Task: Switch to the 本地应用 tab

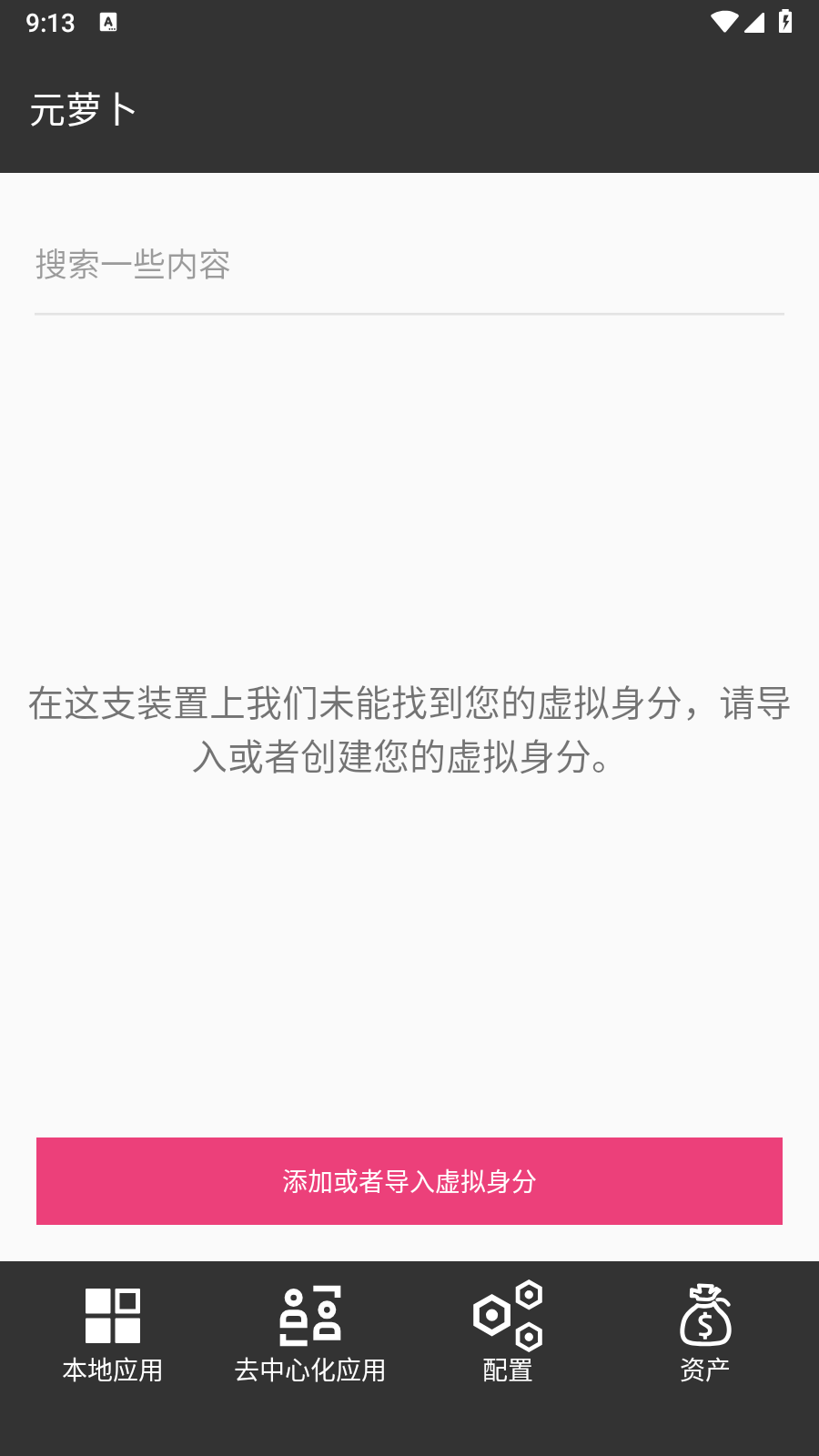Action: pyautogui.click(x=113, y=1333)
